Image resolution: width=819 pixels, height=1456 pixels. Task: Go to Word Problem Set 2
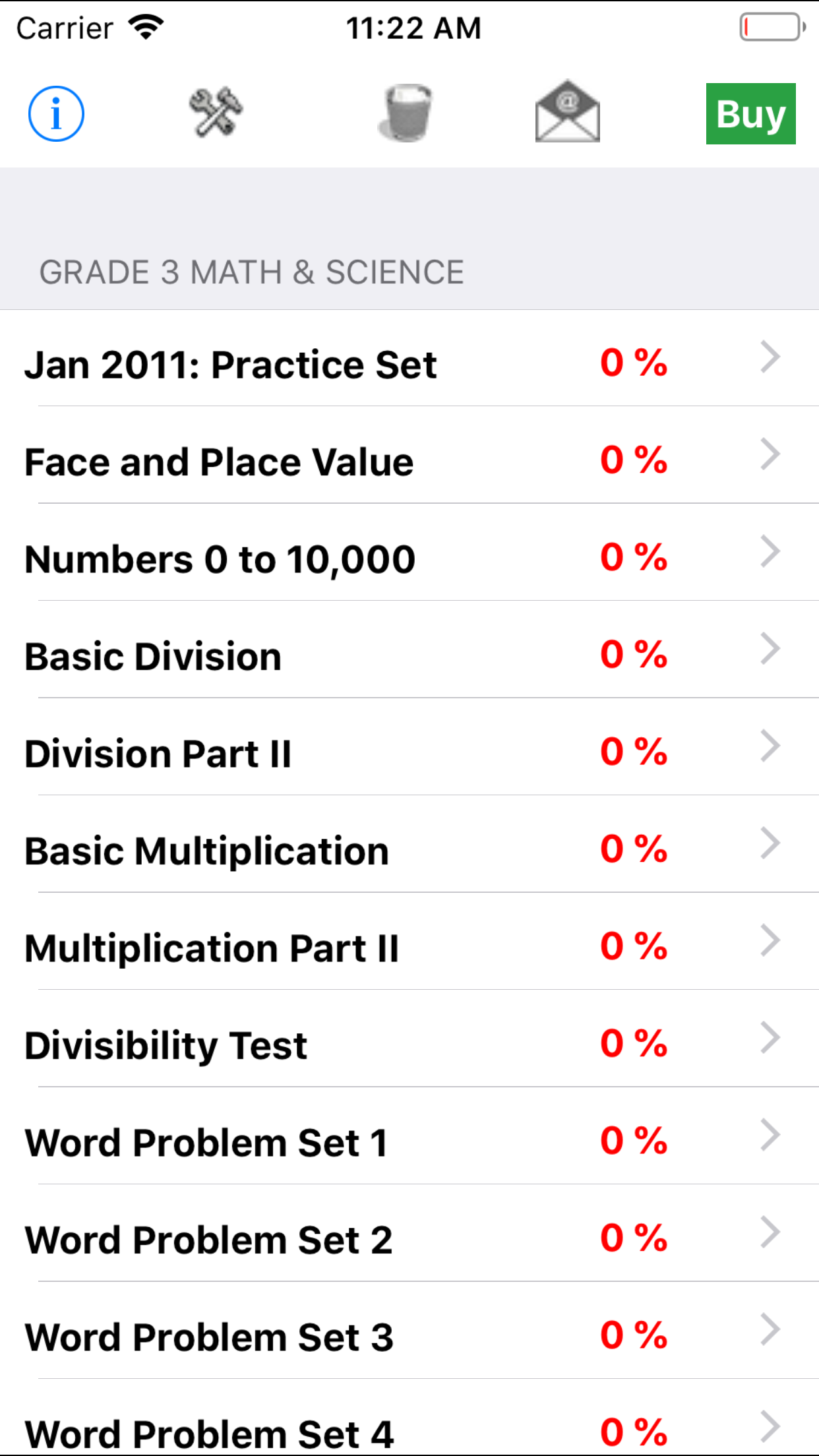click(x=409, y=1239)
